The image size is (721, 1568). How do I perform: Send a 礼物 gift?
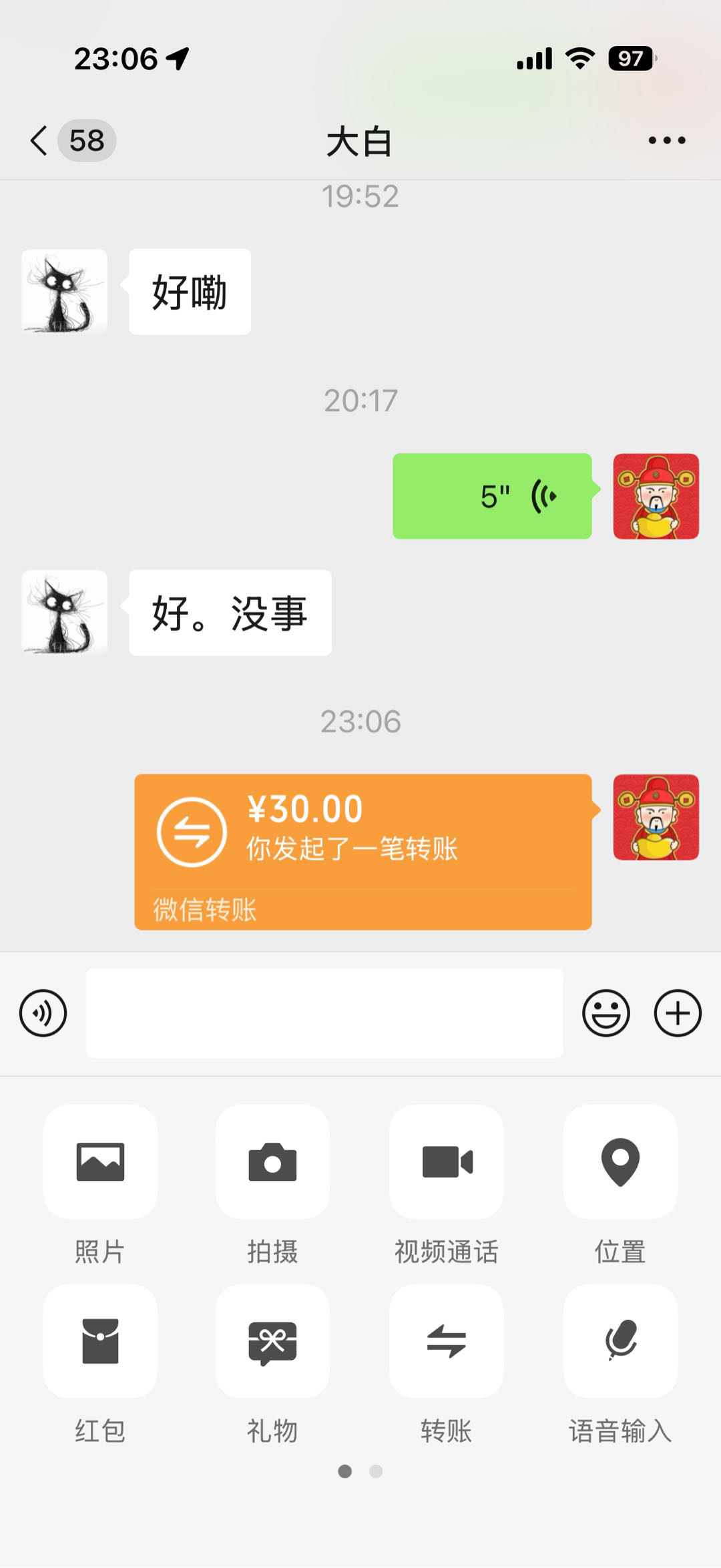click(x=272, y=1341)
